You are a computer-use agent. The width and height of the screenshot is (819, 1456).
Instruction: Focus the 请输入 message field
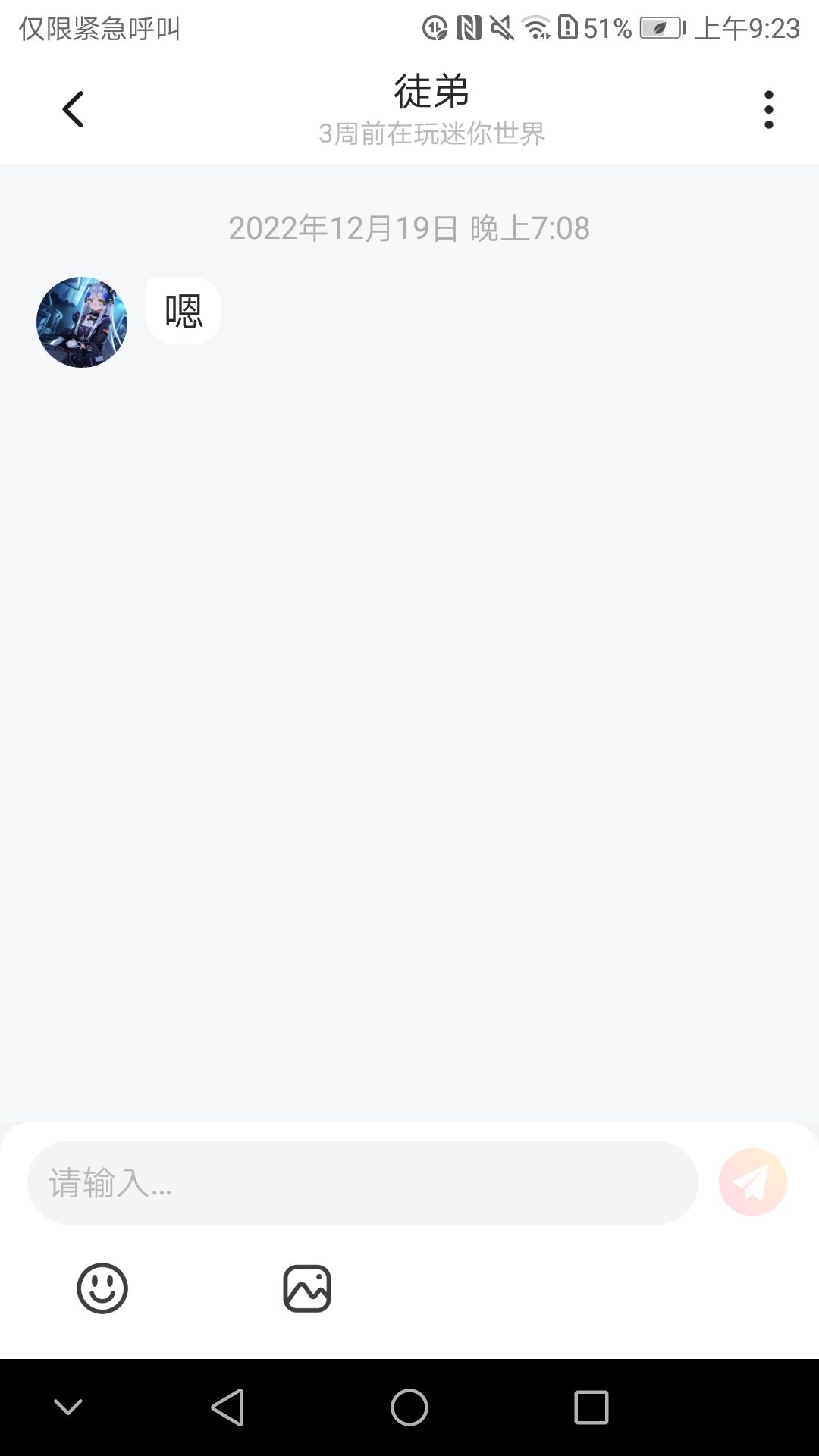point(362,1182)
